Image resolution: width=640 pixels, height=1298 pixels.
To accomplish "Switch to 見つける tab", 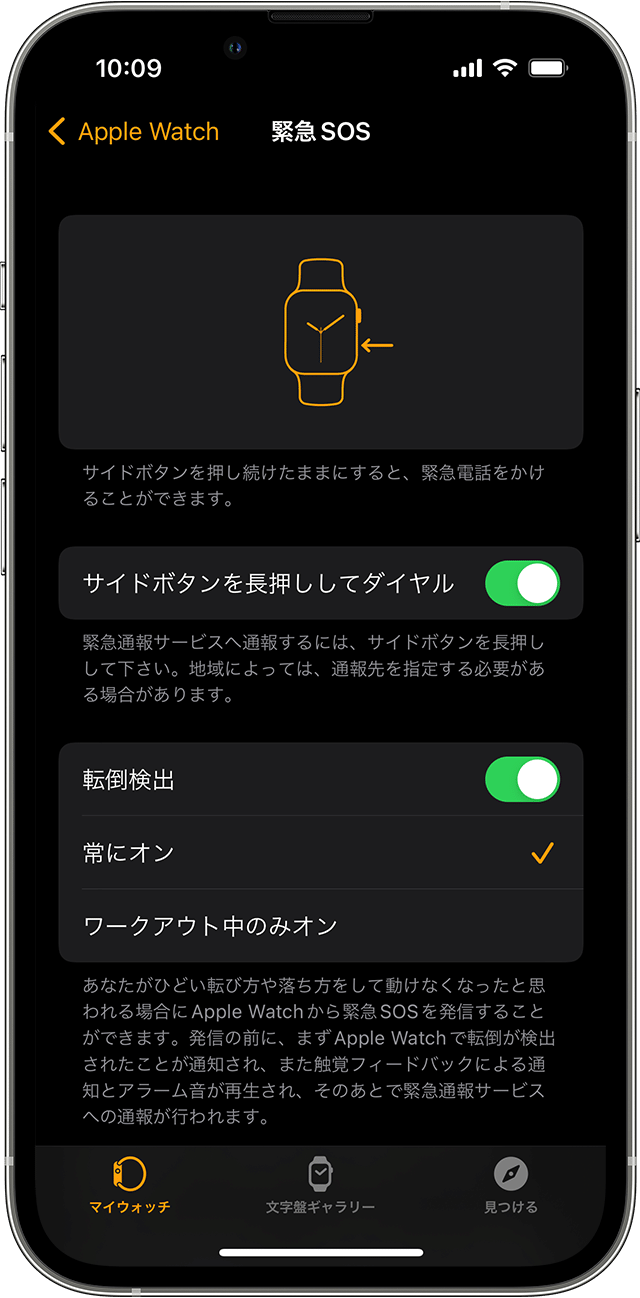I will coord(510,1185).
